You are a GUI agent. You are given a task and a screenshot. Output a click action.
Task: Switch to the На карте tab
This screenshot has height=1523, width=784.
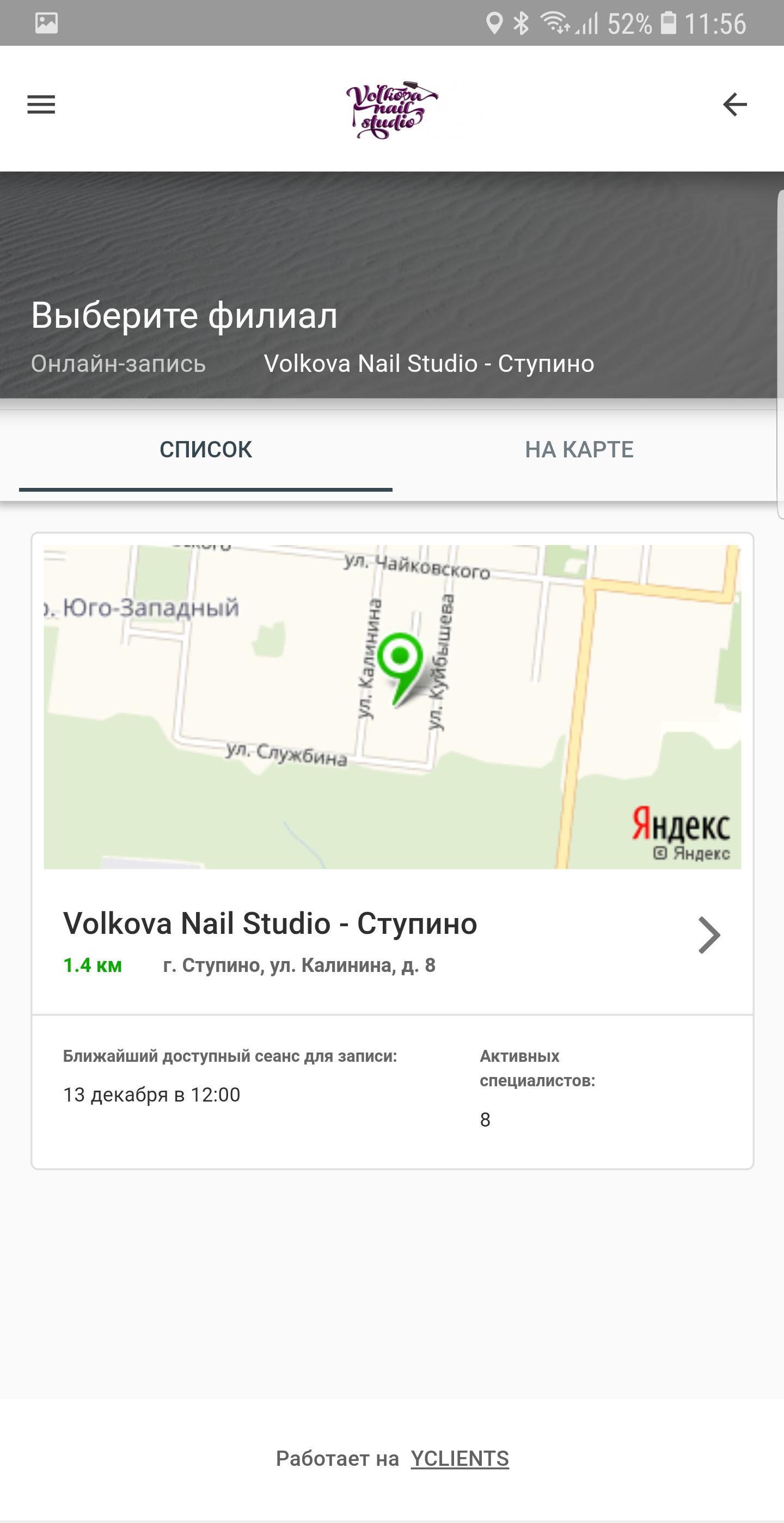click(579, 450)
